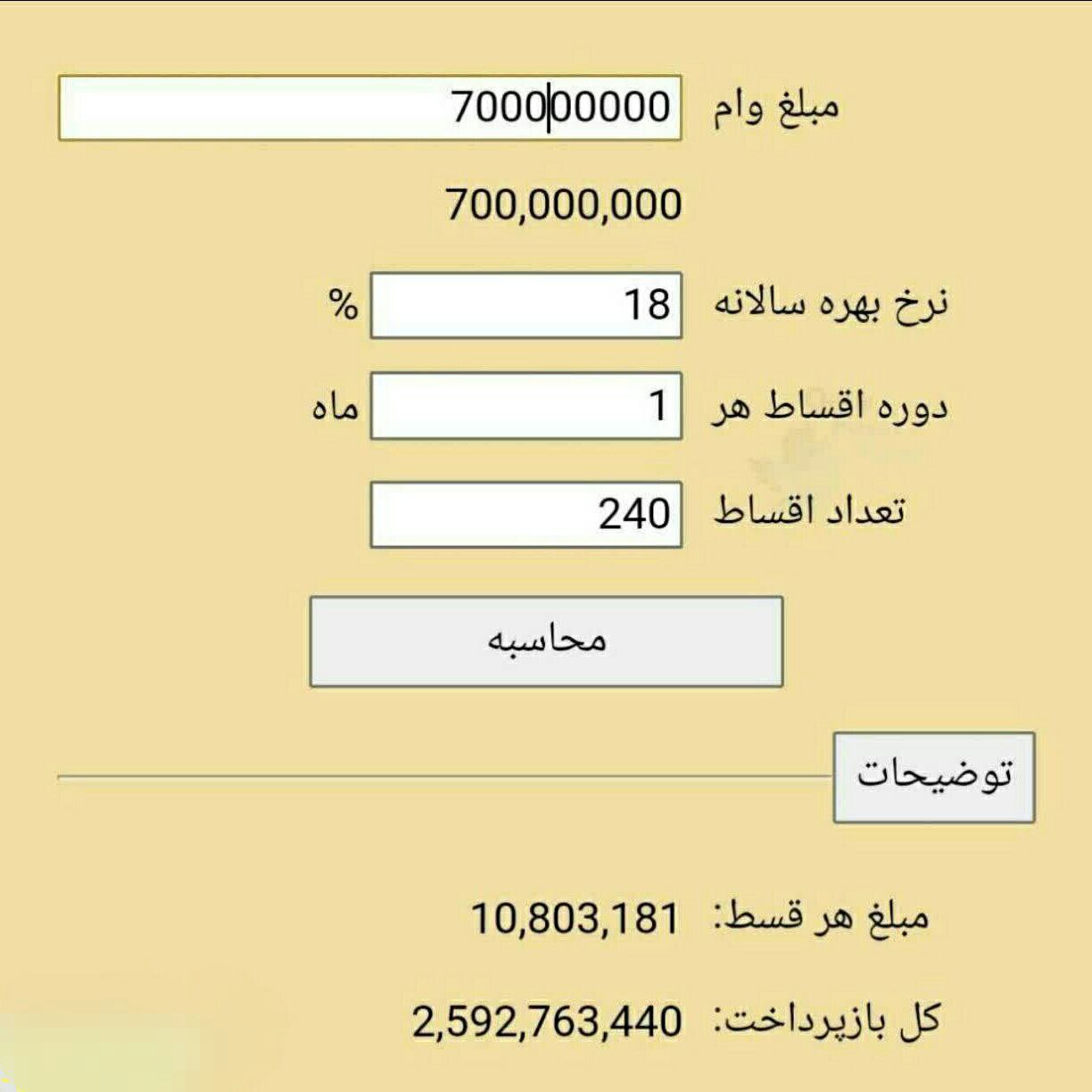The height and width of the screenshot is (1092, 1092).
Task: Tap the loan amount field (مبلغ وام)
Action: 369,108
